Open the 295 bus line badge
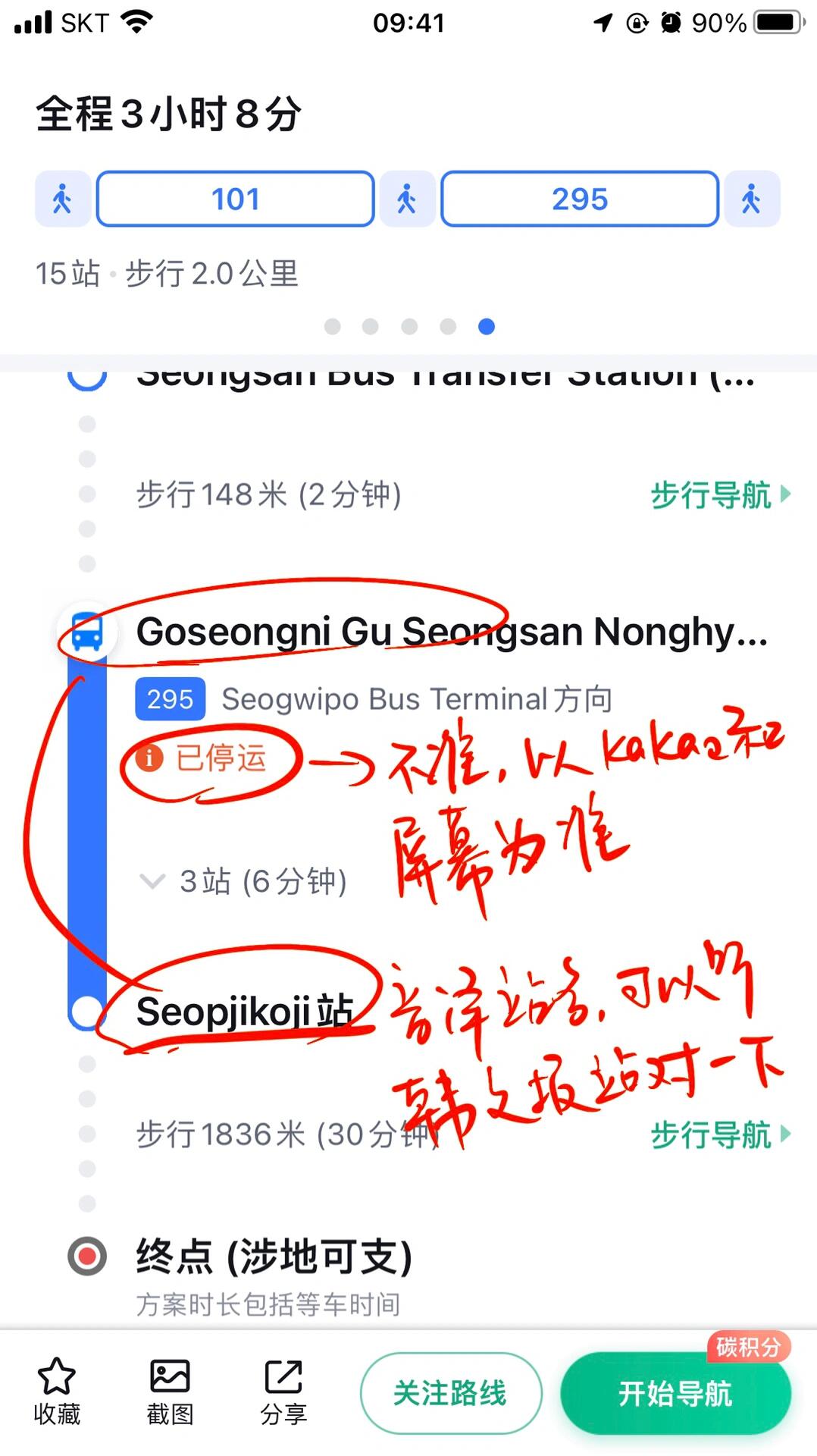817x1456 pixels. coord(170,698)
